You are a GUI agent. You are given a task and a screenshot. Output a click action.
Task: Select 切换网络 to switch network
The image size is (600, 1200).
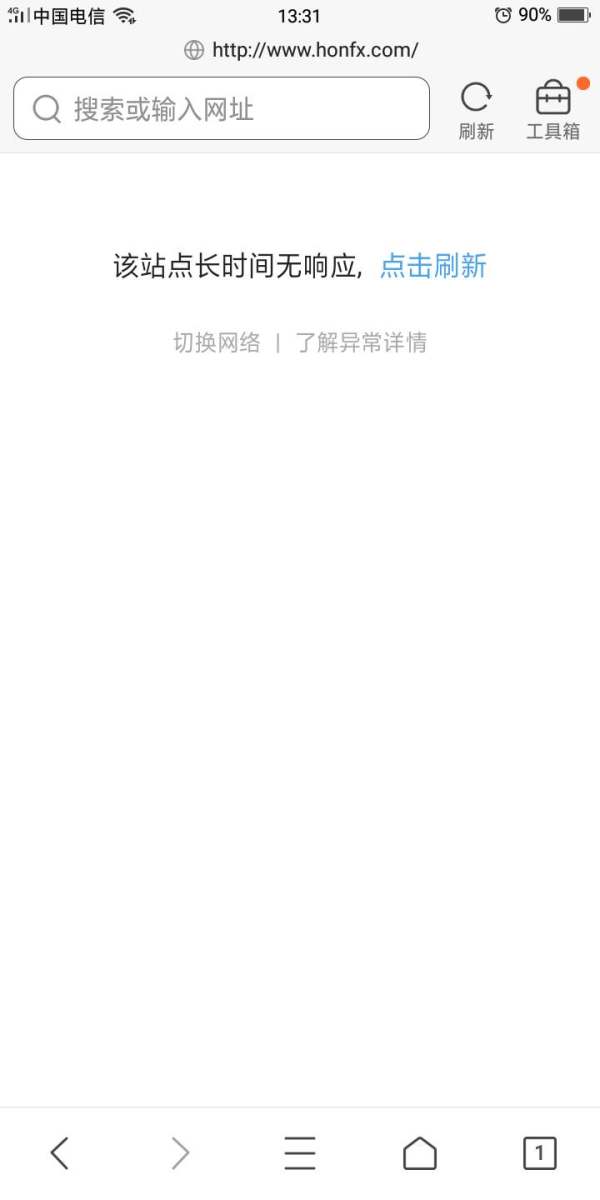pyautogui.click(x=216, y=343)
